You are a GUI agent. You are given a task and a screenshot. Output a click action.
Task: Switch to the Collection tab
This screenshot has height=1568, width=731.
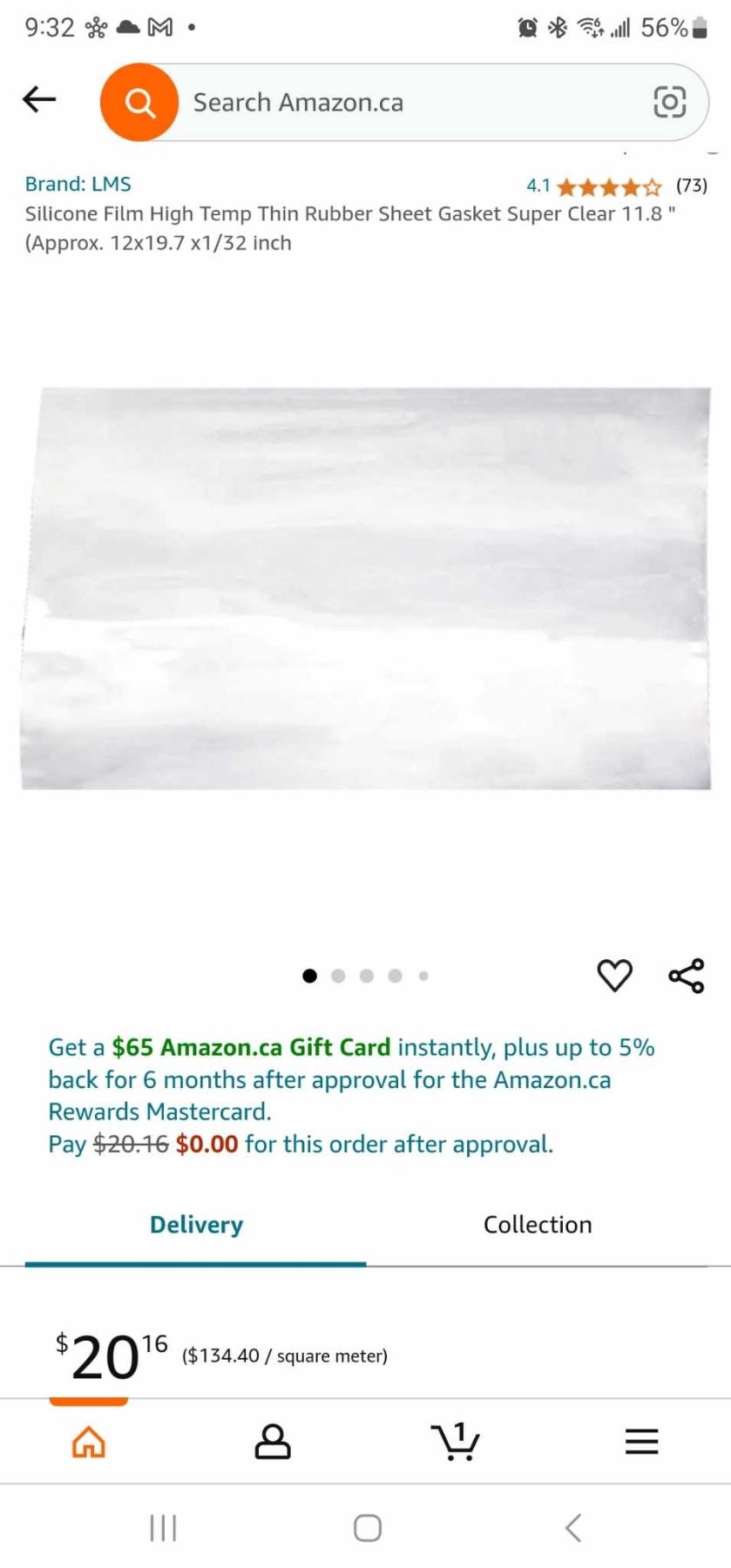tap(538, 1225)
